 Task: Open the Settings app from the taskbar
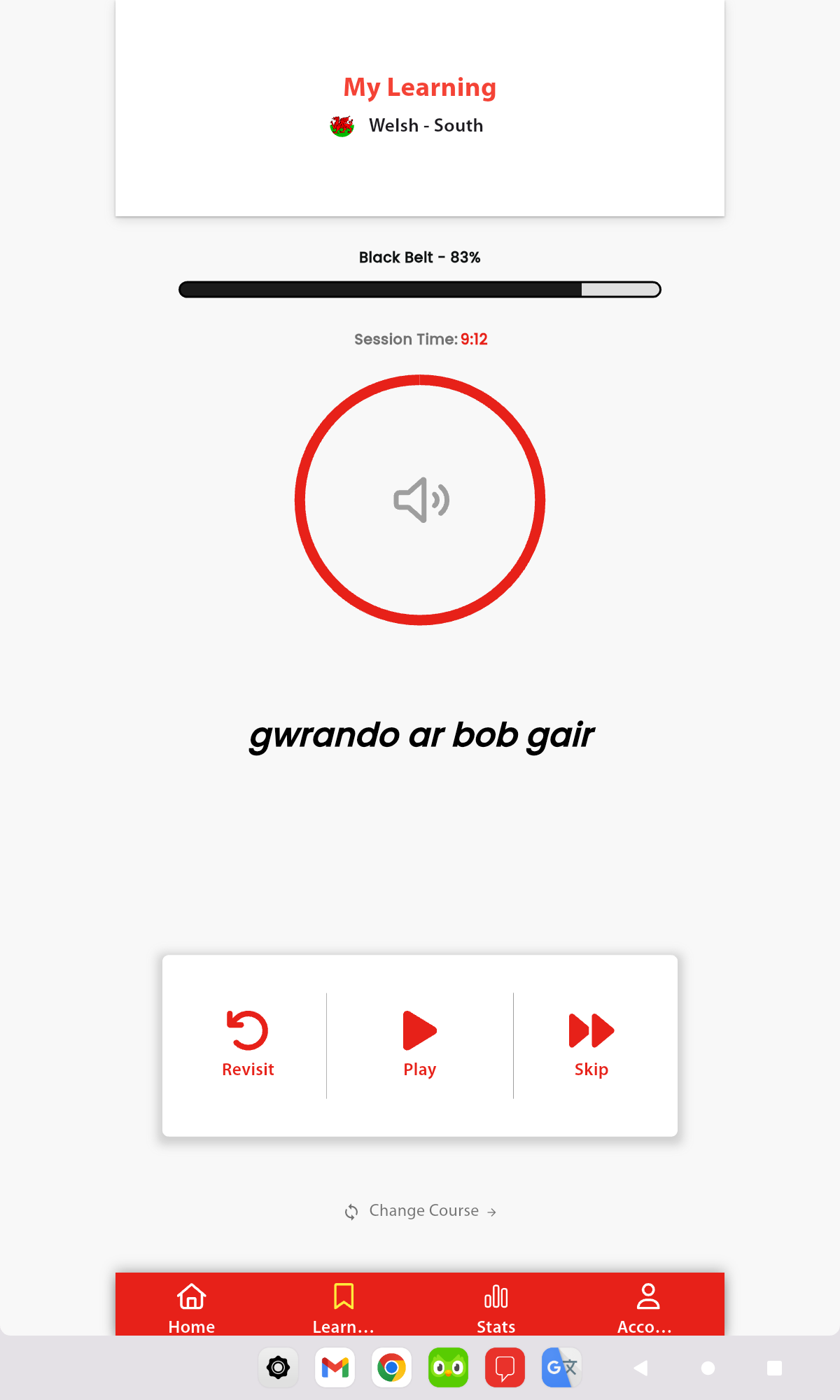point(279,1367)
